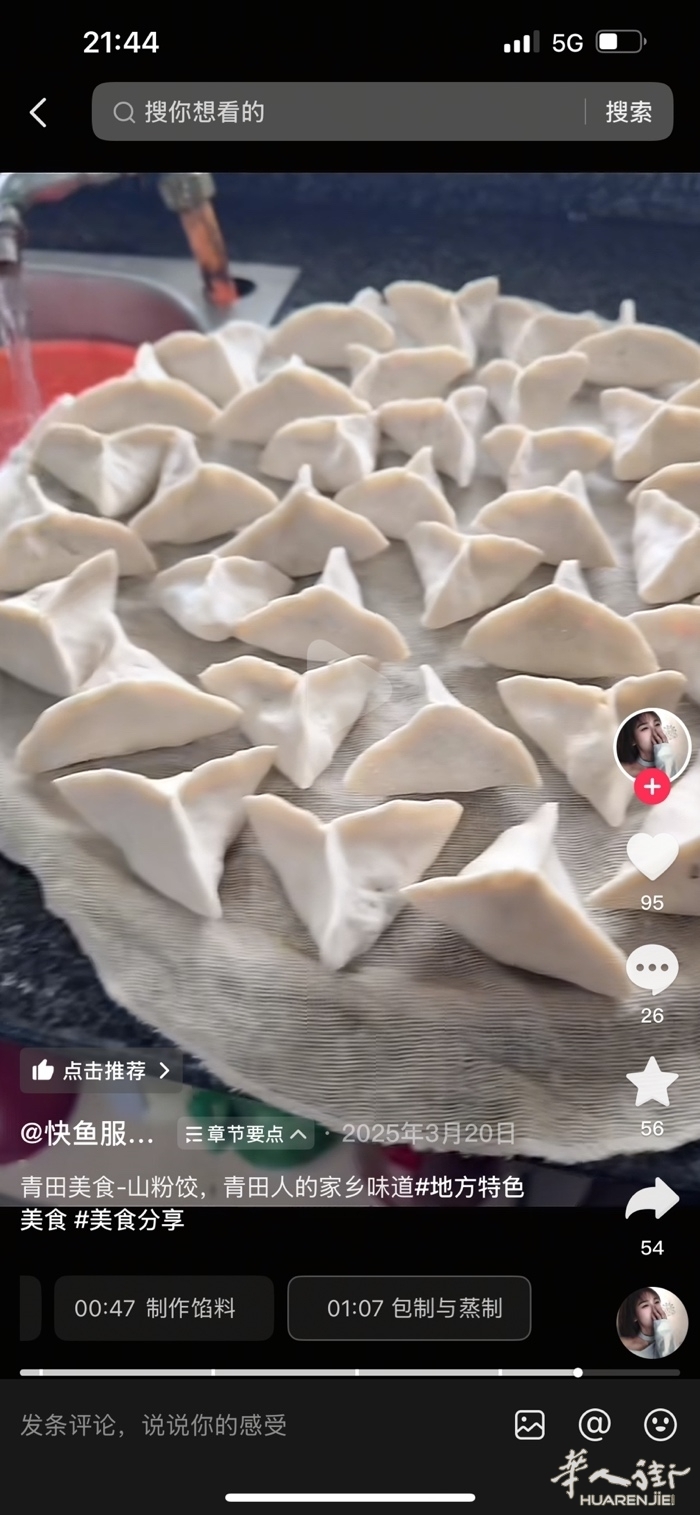This screenshot has width=700, height=1515.
Task: Favorite the video with the star icon
Action: tap(652, 1082)
